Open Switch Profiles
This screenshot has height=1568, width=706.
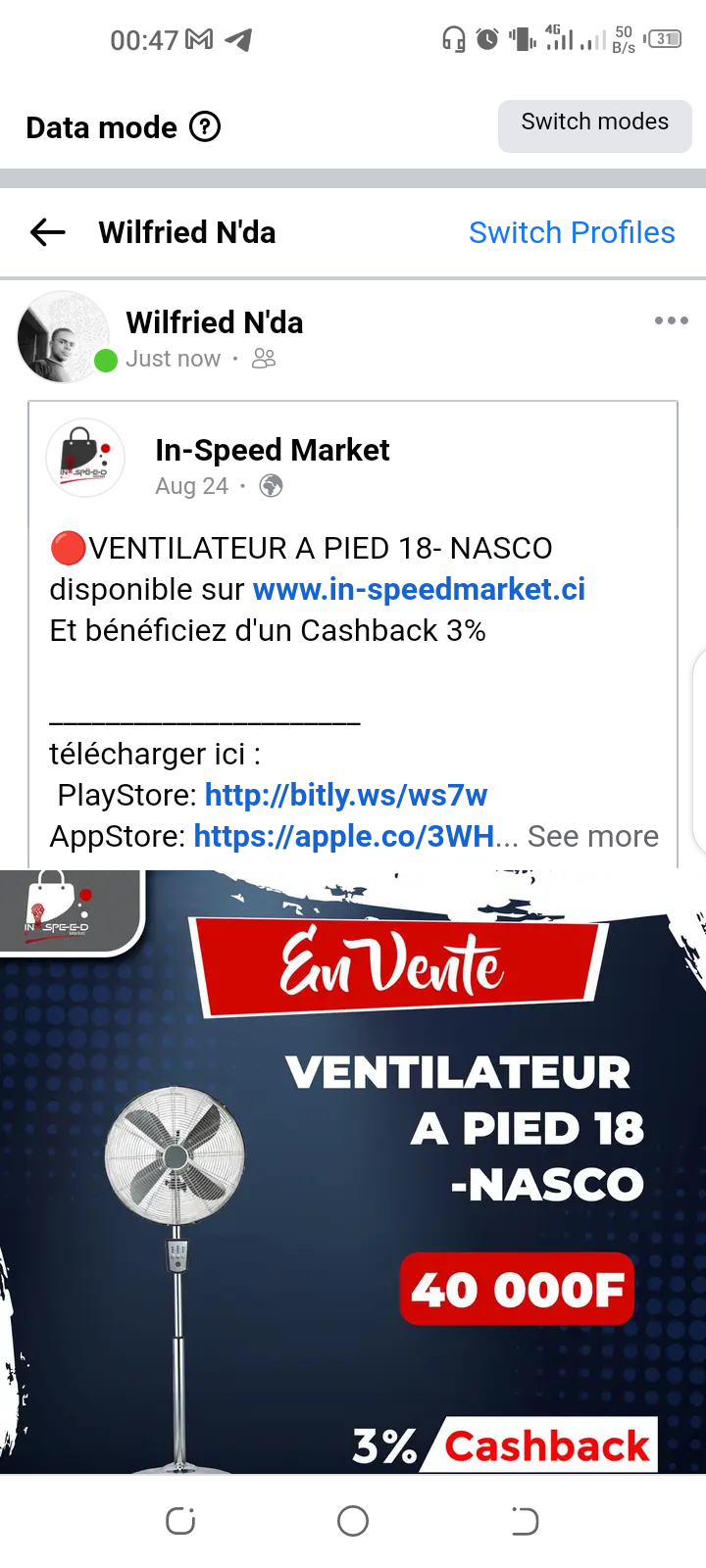[572, 232]
